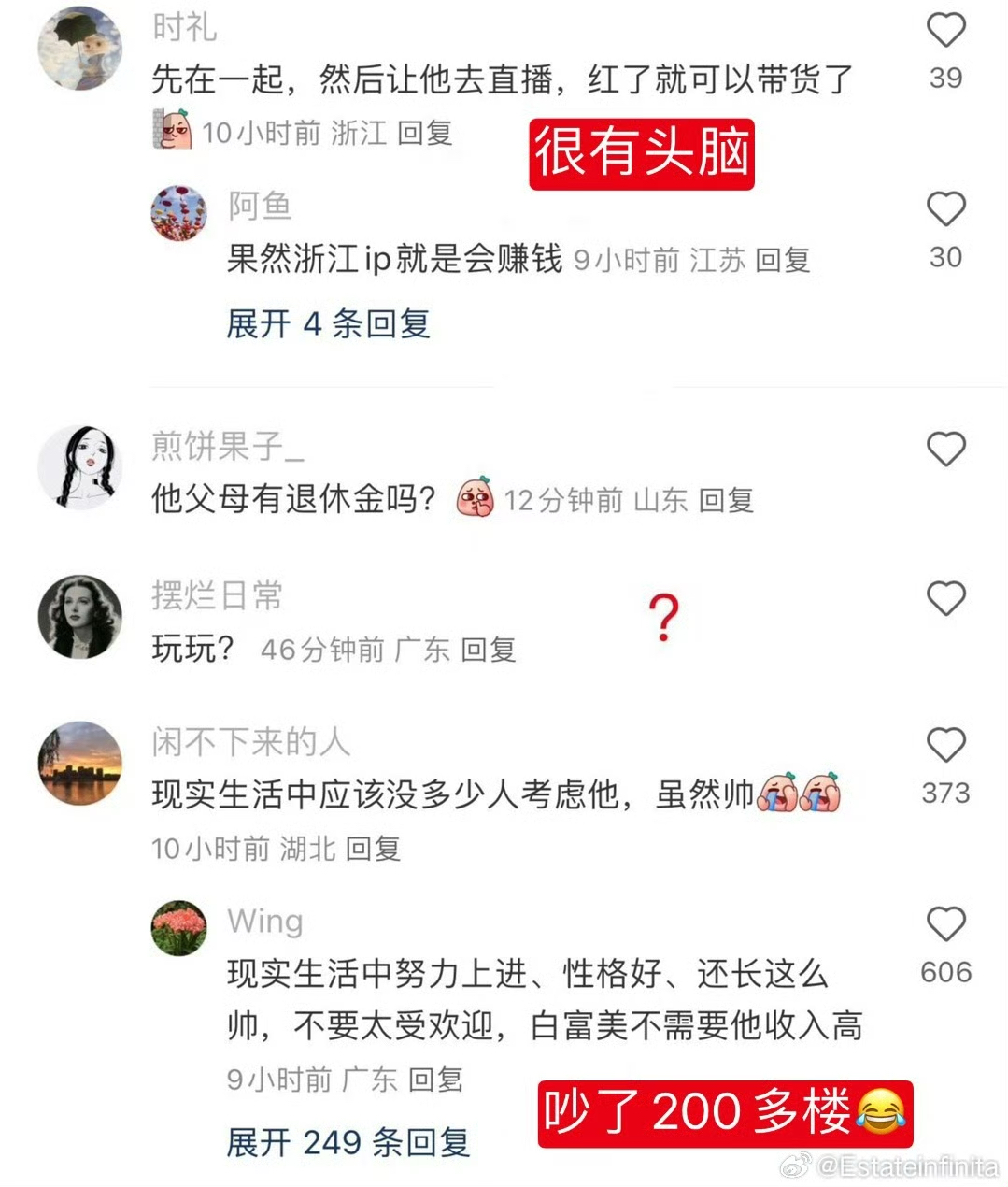Like 摆烂日常's comment
This screenshot has height=1187, width=1008.
[945, 598]
